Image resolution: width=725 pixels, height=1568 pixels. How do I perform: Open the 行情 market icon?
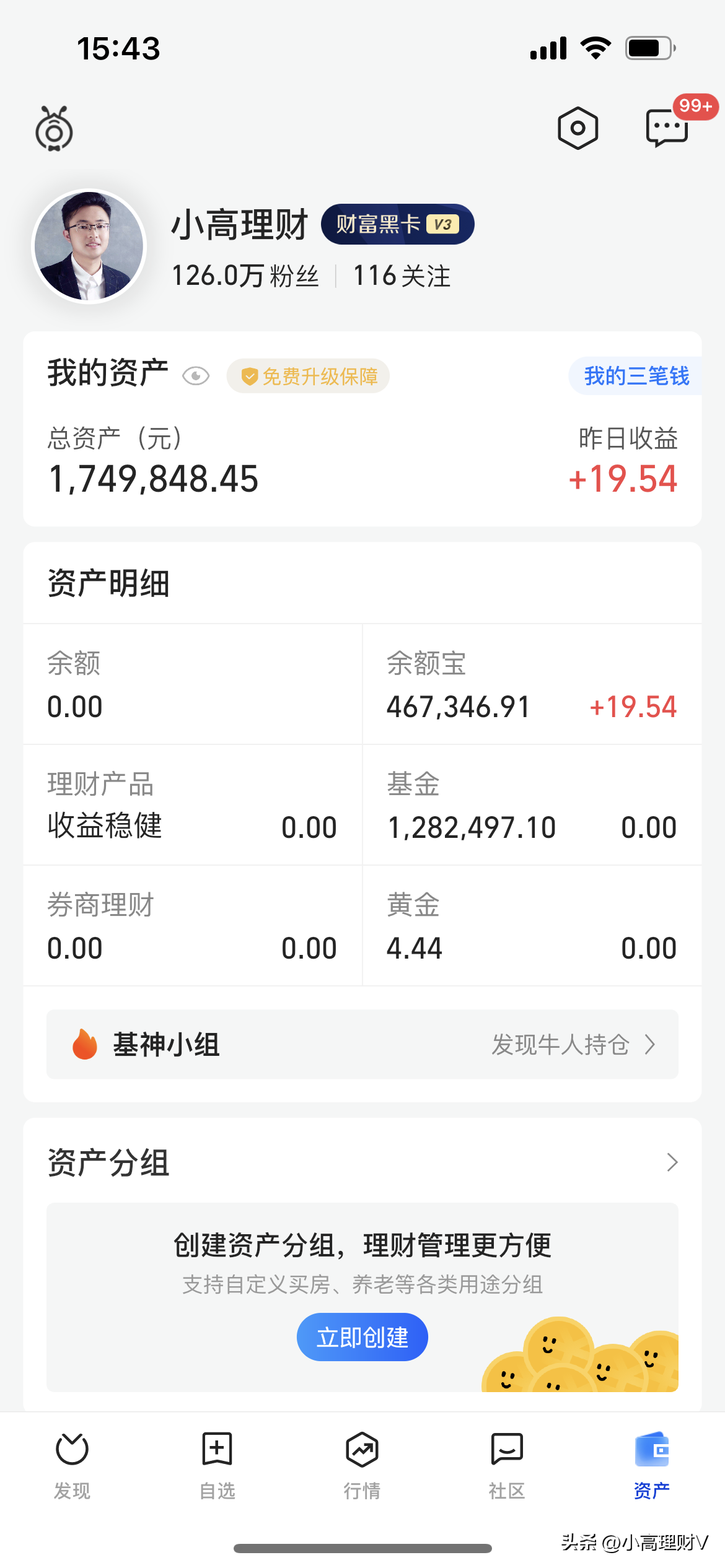click(x=362, y=1450)
